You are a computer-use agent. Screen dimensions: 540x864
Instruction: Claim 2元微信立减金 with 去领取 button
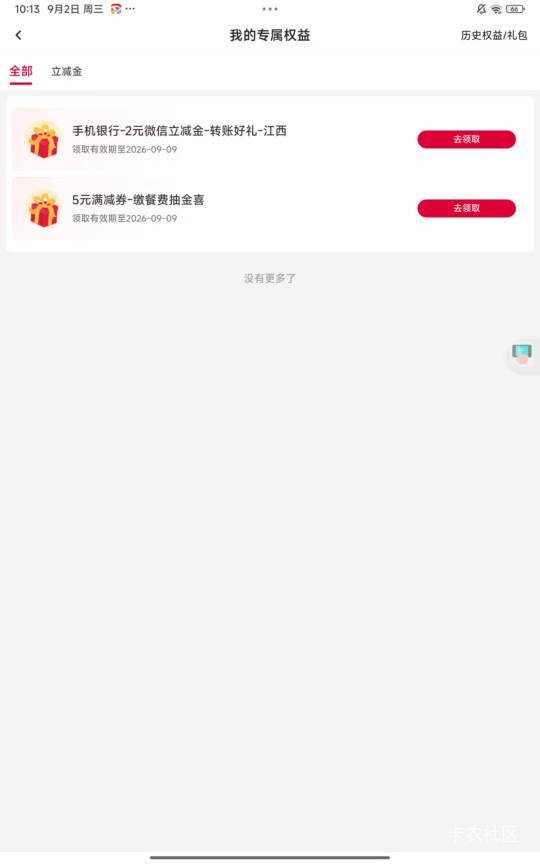click(467, 139)
